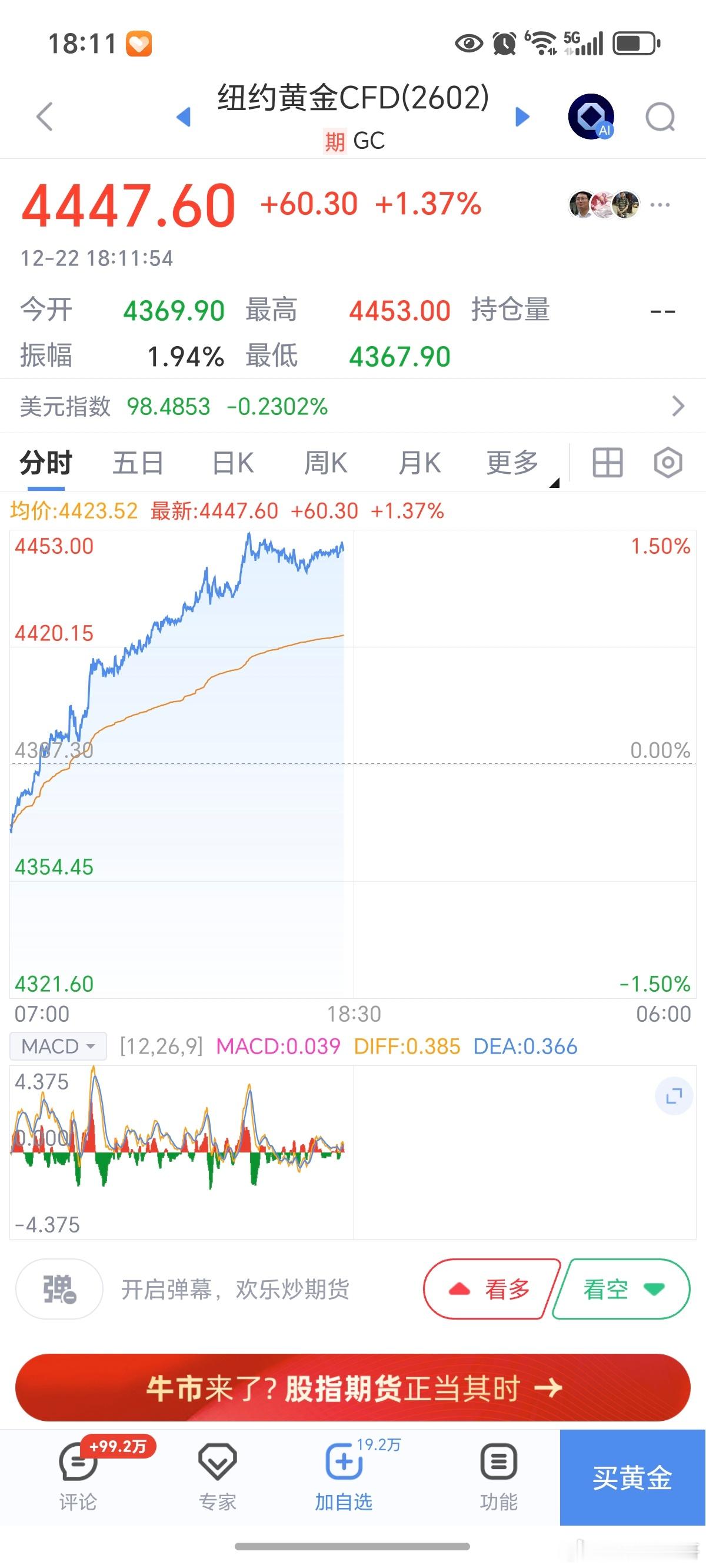The width and height of the screenshot is (706, 1568).
Task: Select the 周K weekly tab
Action: pyautogui.click(x=326, y=463)
